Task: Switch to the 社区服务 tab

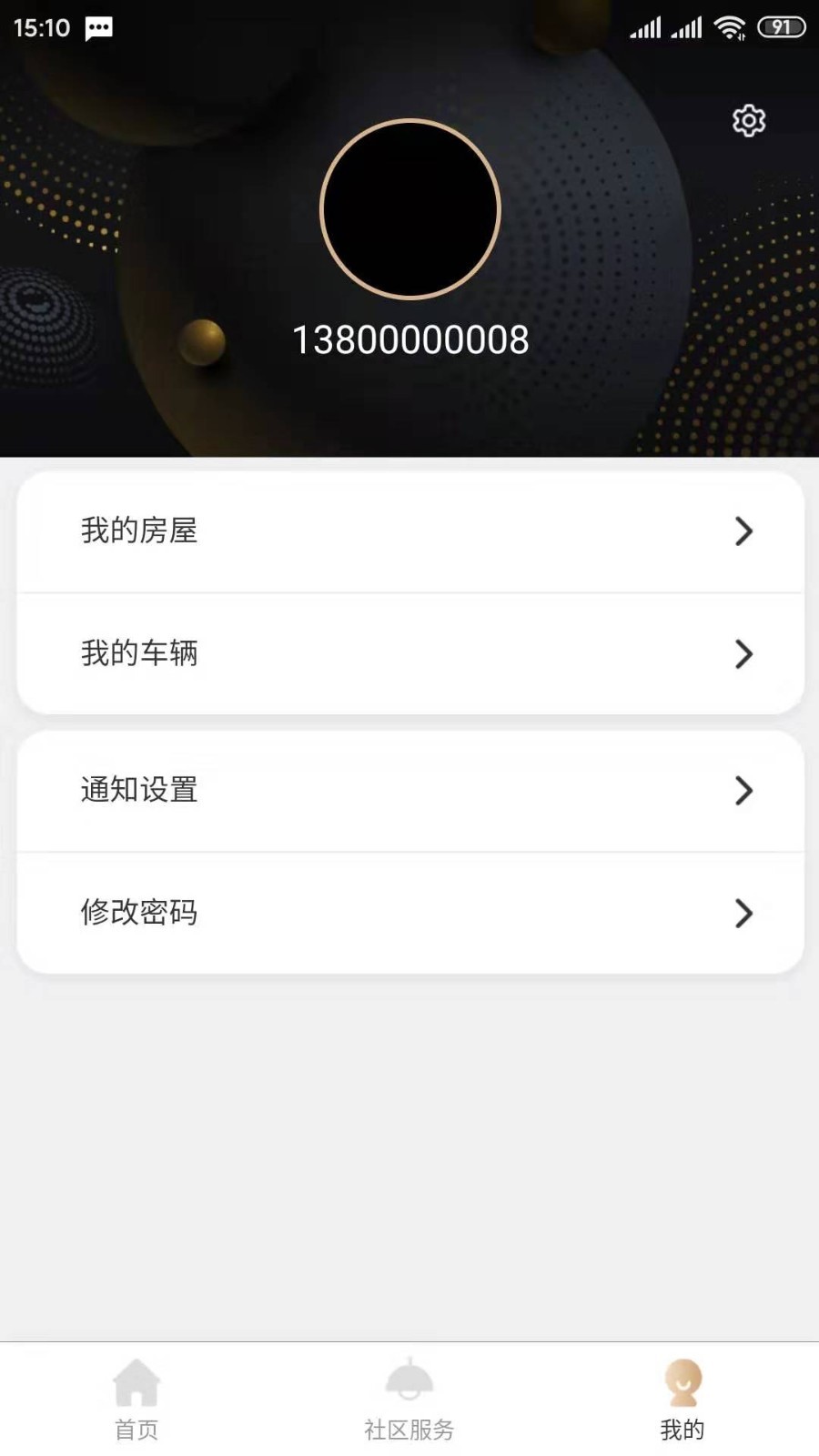Action: coord(409,1401)
